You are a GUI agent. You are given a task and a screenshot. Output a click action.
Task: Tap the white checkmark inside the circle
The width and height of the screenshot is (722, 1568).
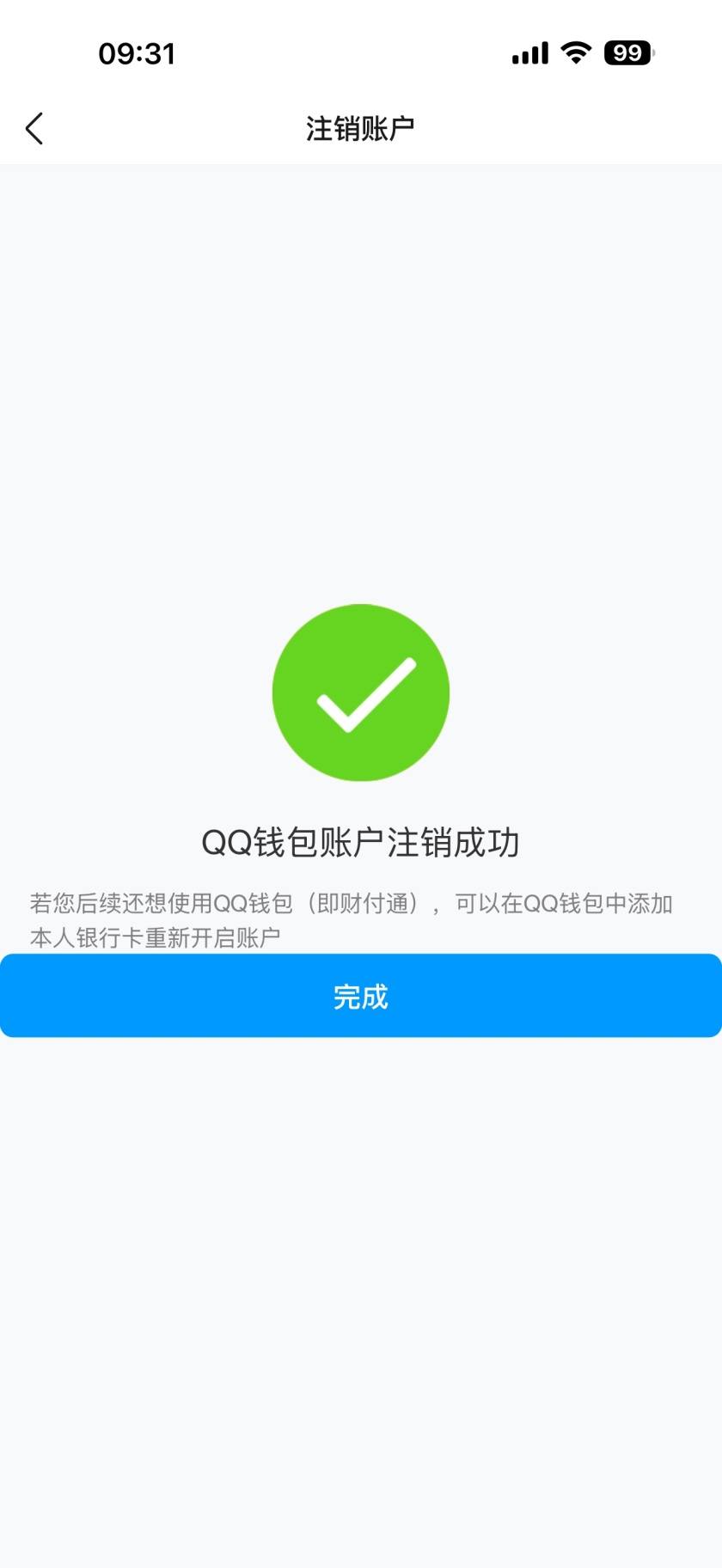pos(361,696)
